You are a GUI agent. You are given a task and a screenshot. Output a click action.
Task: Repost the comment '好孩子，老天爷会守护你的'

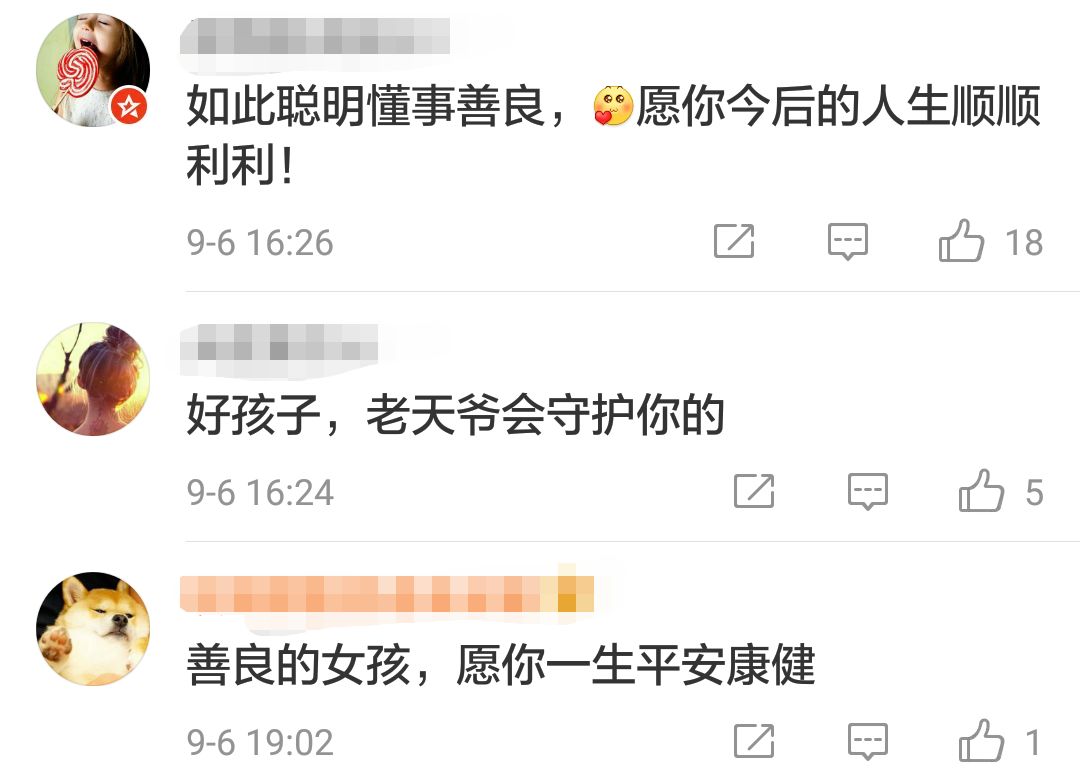tap(754, 491)
